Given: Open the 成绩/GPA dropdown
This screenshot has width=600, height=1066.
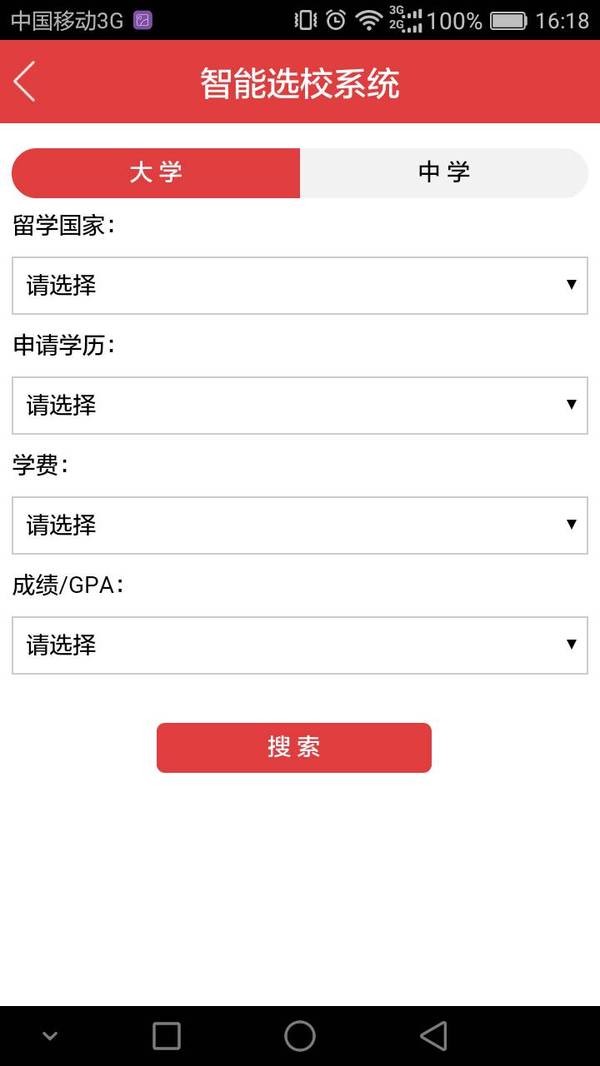Looking at the screenshot, I should (x=300, y=645).
